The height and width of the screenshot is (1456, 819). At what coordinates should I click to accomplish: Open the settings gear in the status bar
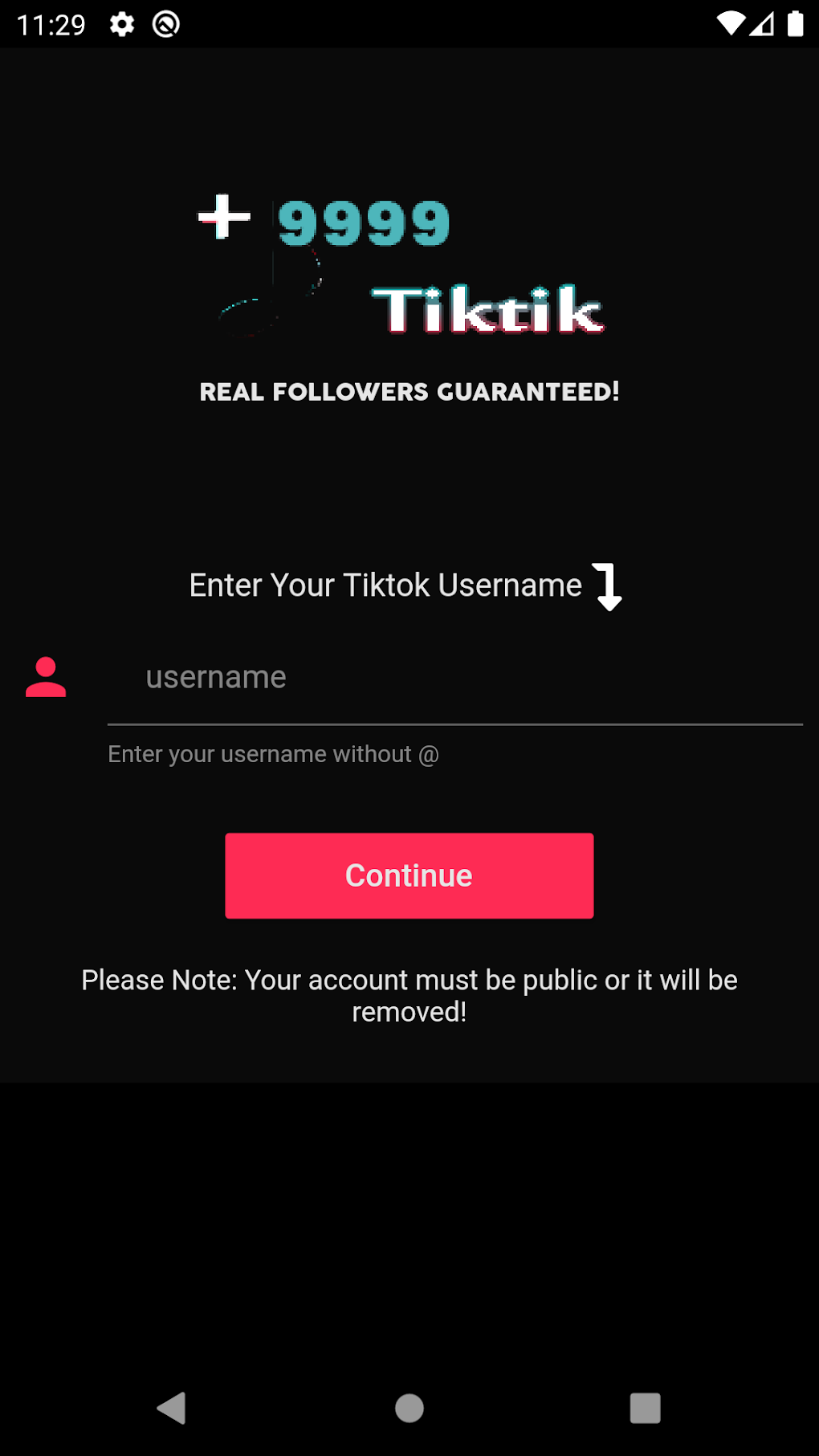coord(122,25)
